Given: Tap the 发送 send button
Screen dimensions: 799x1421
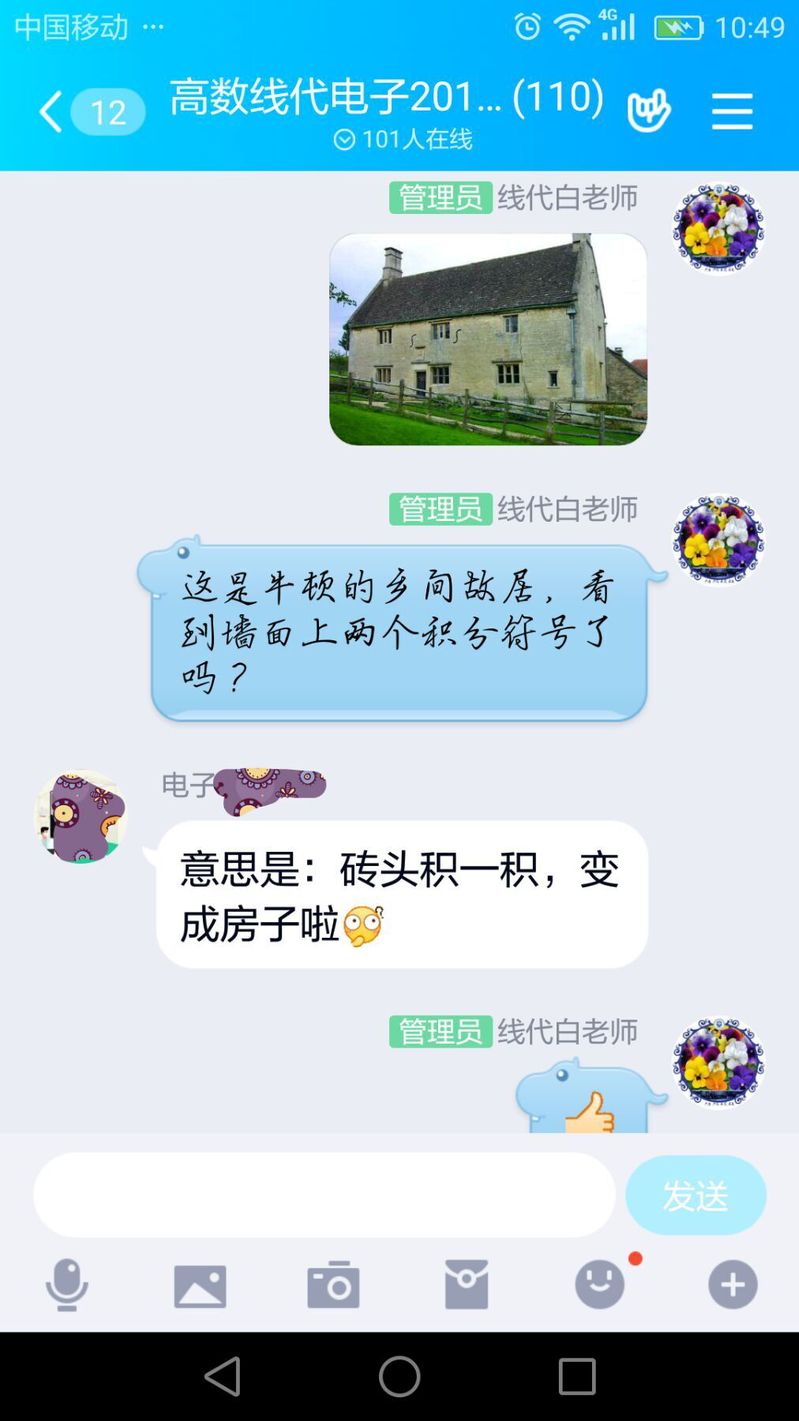Looking at the screenshot, I should [695, 1195].
